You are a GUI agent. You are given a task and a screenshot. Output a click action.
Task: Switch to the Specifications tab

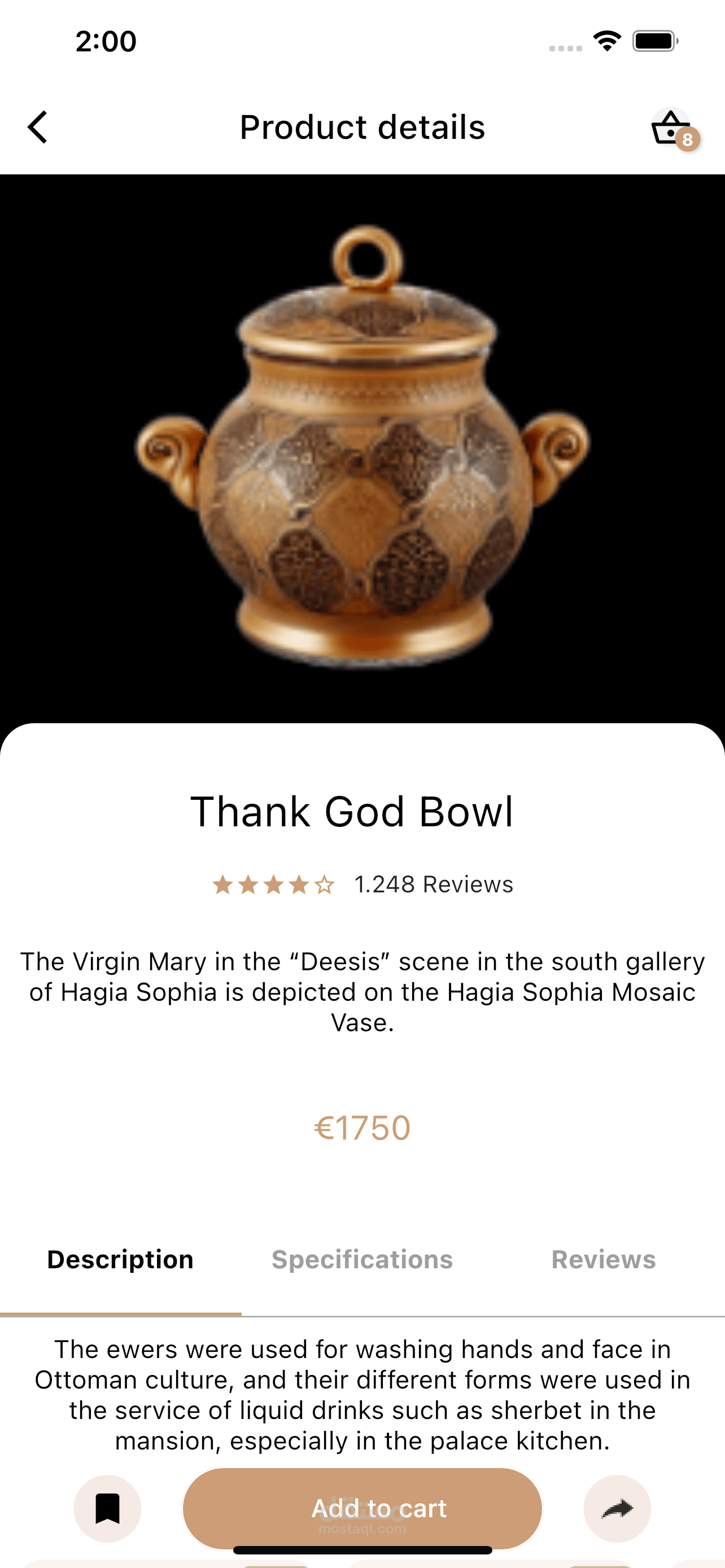point(362,1259)
